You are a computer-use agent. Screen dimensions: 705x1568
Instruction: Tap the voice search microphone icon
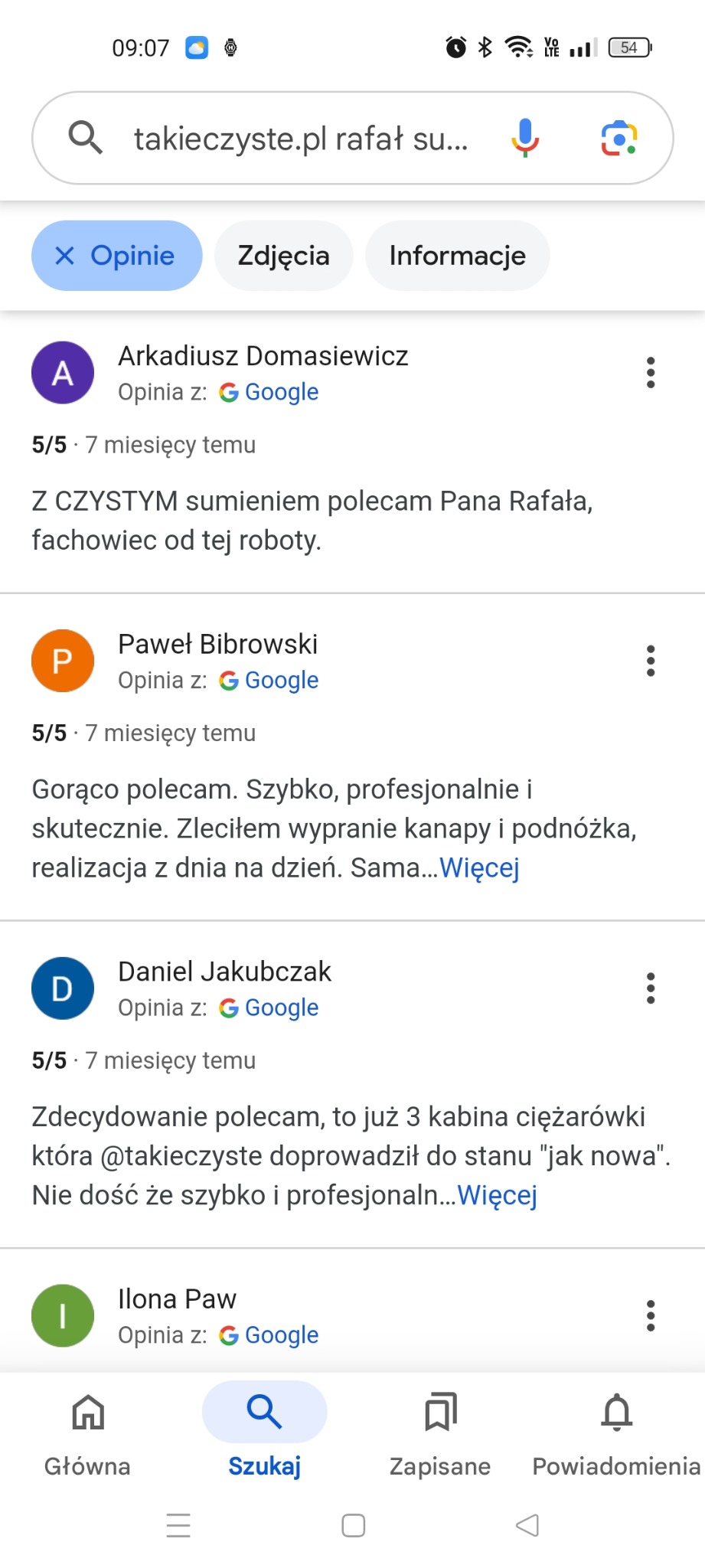point(525,138)
